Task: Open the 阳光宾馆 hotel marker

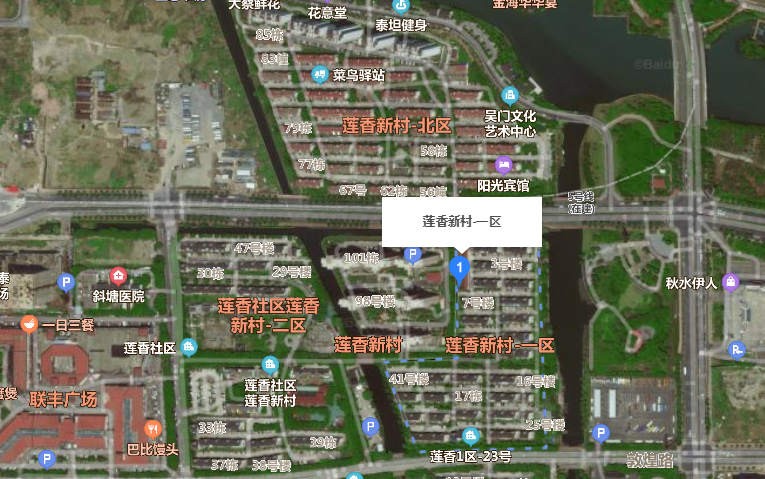Action: (504, 164)
